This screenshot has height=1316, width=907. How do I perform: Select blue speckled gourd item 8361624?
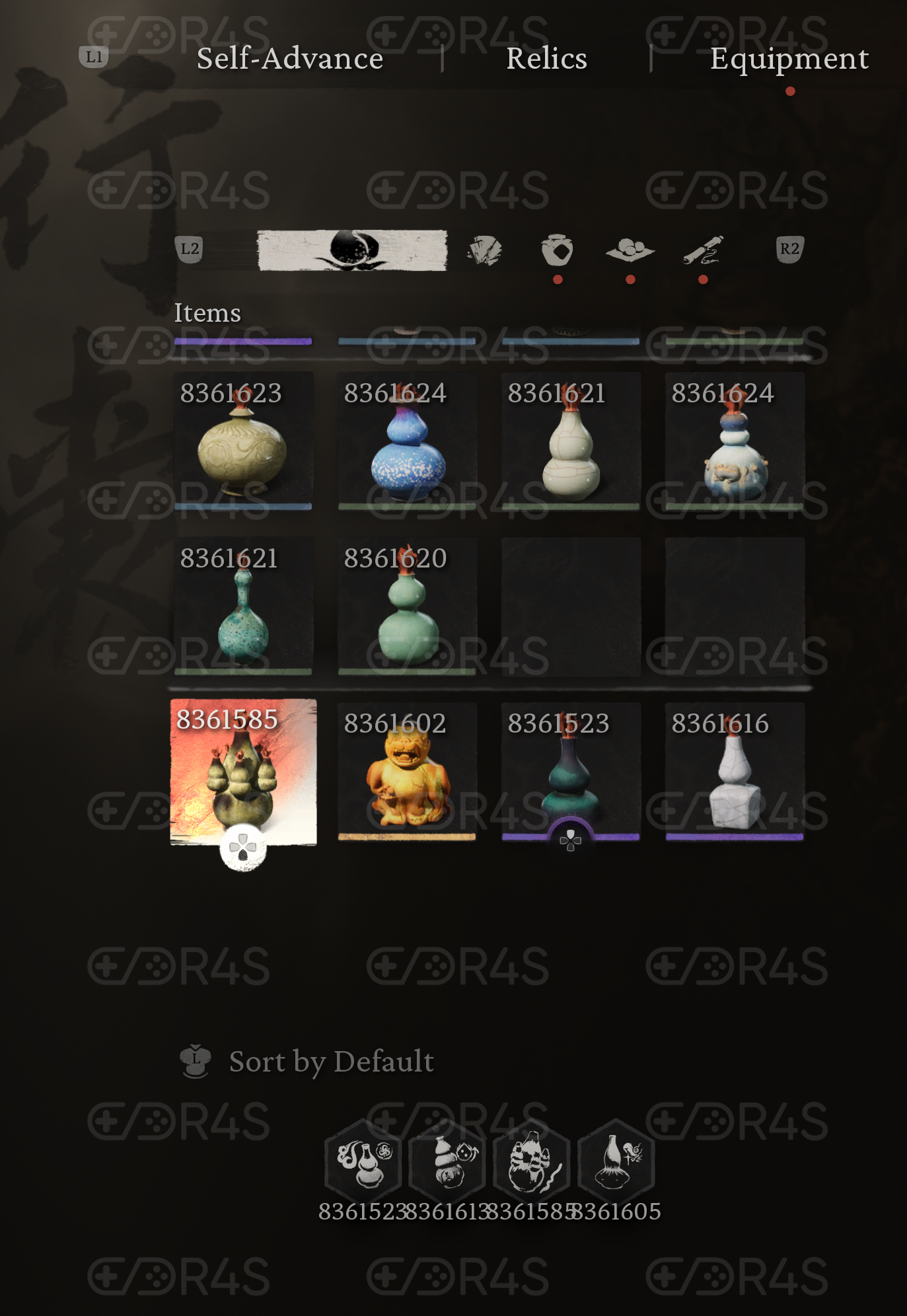[x=407, y=441]
